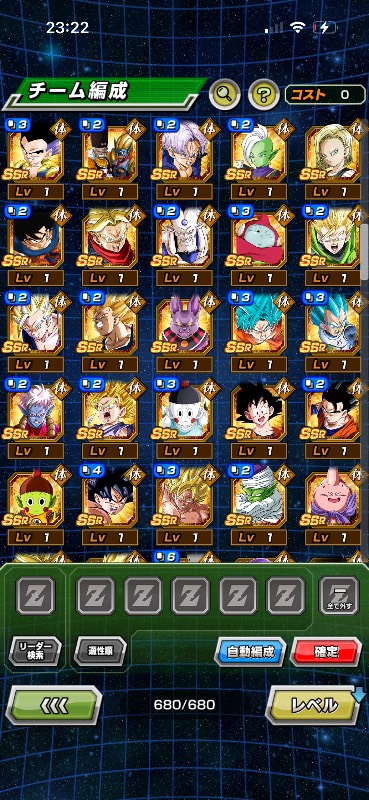Tap the 自動編成 auto-build button
This screenshot has height=800, width=369.
coord(250,652)
